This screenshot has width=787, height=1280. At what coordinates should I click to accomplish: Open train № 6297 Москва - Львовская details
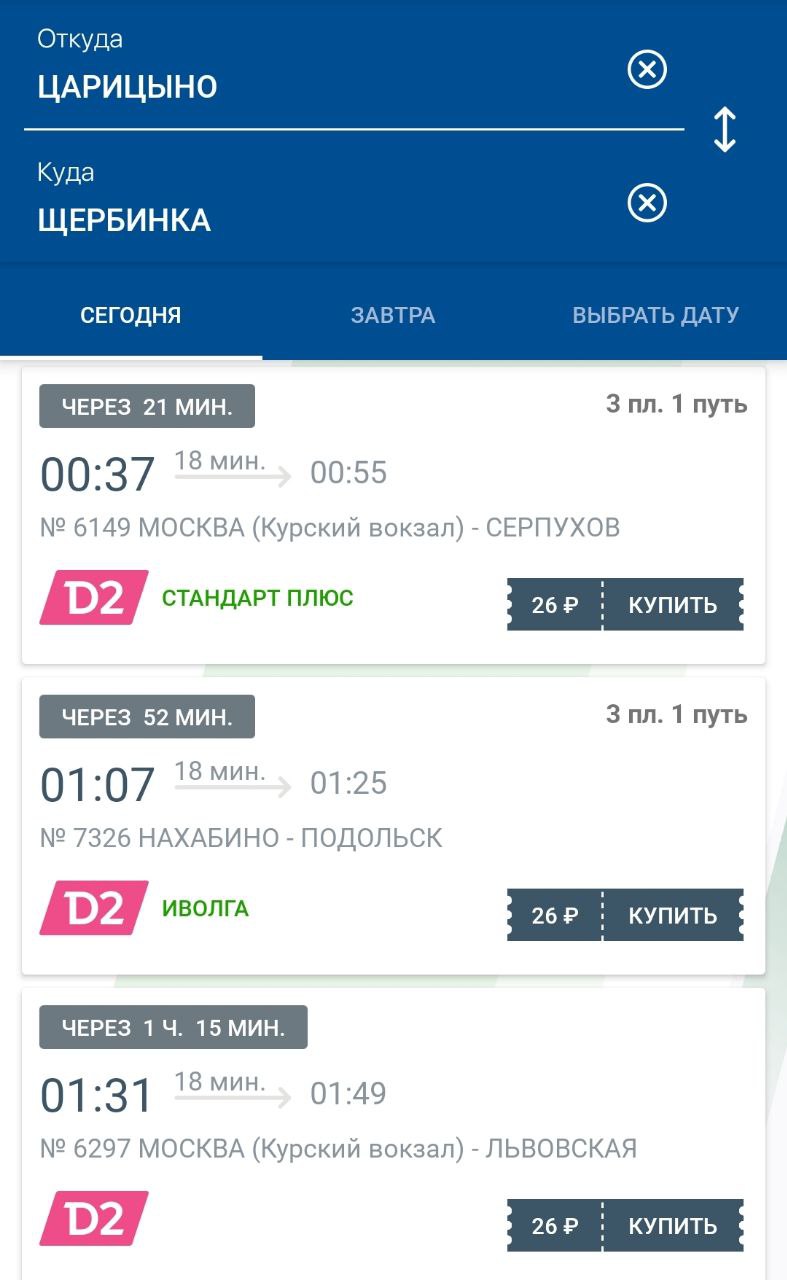(x=393, y=1134)
